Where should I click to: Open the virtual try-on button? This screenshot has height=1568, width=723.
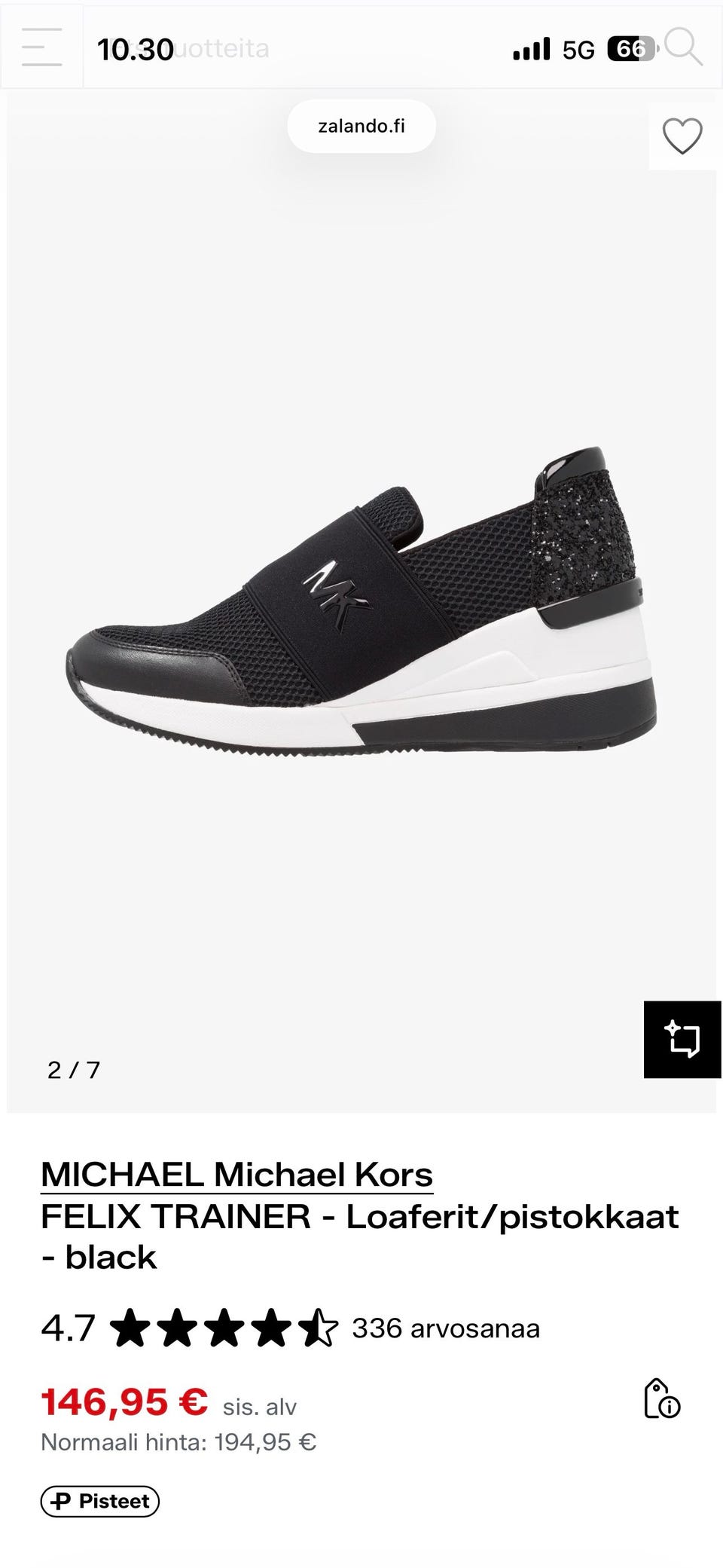pos(682,1040)
